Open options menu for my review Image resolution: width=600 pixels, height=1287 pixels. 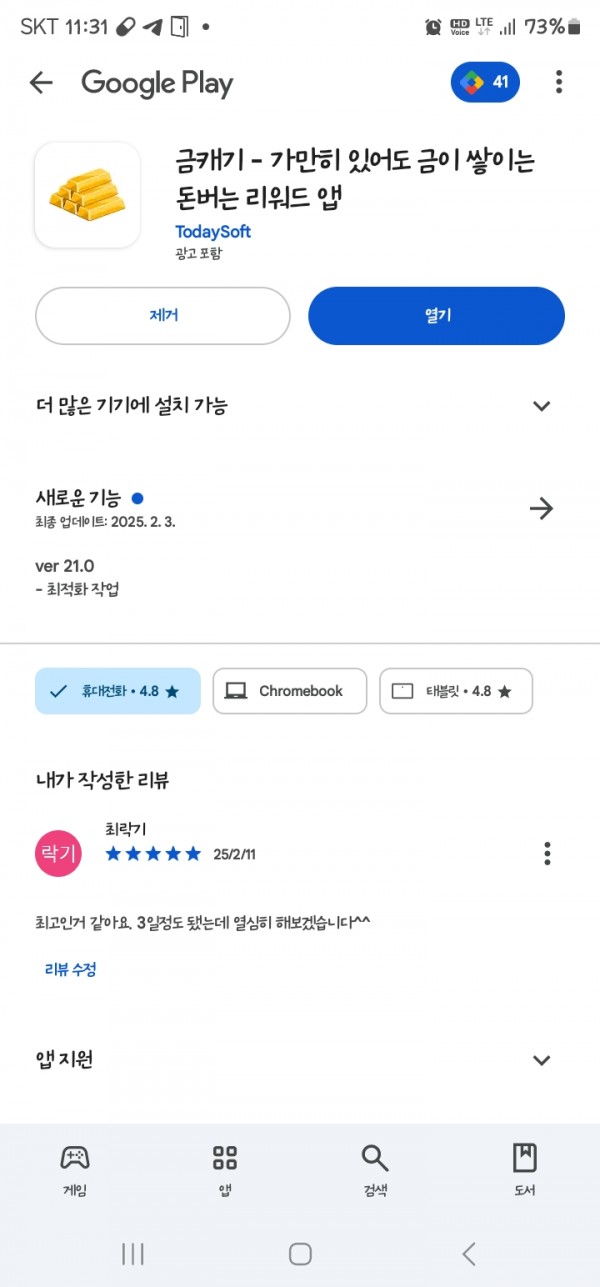tap(547, 853)
